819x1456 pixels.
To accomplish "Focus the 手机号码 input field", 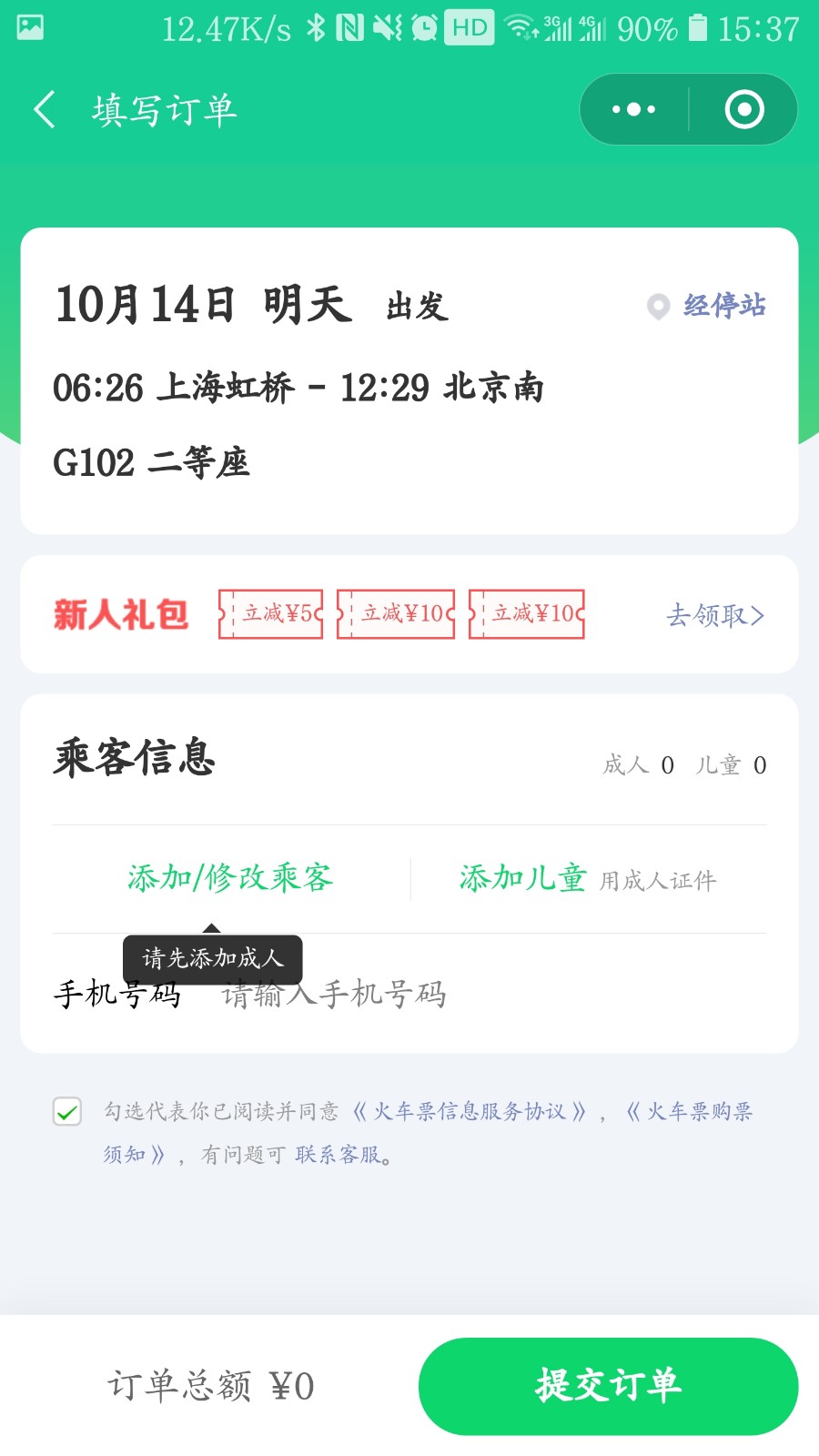I will (x=473, y=995).
